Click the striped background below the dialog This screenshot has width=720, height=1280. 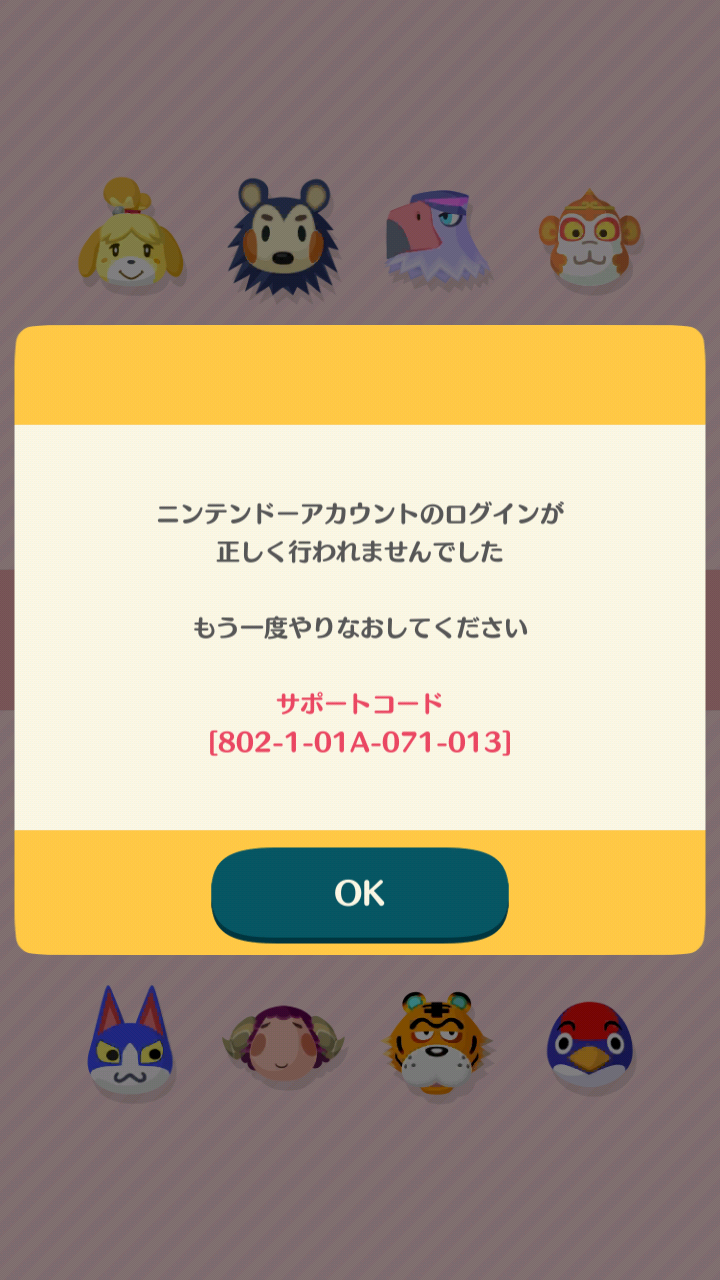(x=360, y=1200)
